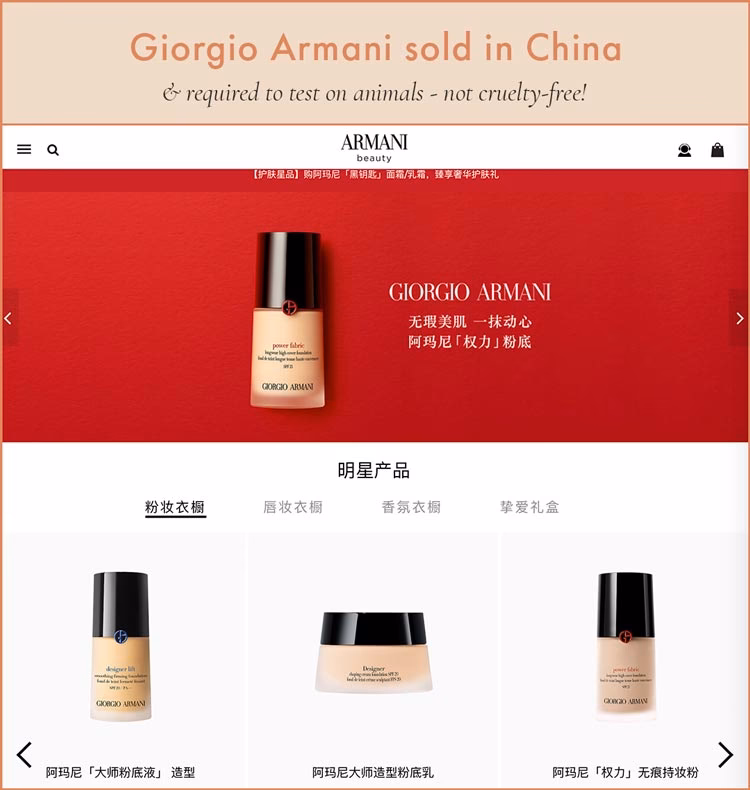Screen dimensions: 750x790
Task: Open the shopping bag icon
Action: pyautogui.click(x=718, y=147)
